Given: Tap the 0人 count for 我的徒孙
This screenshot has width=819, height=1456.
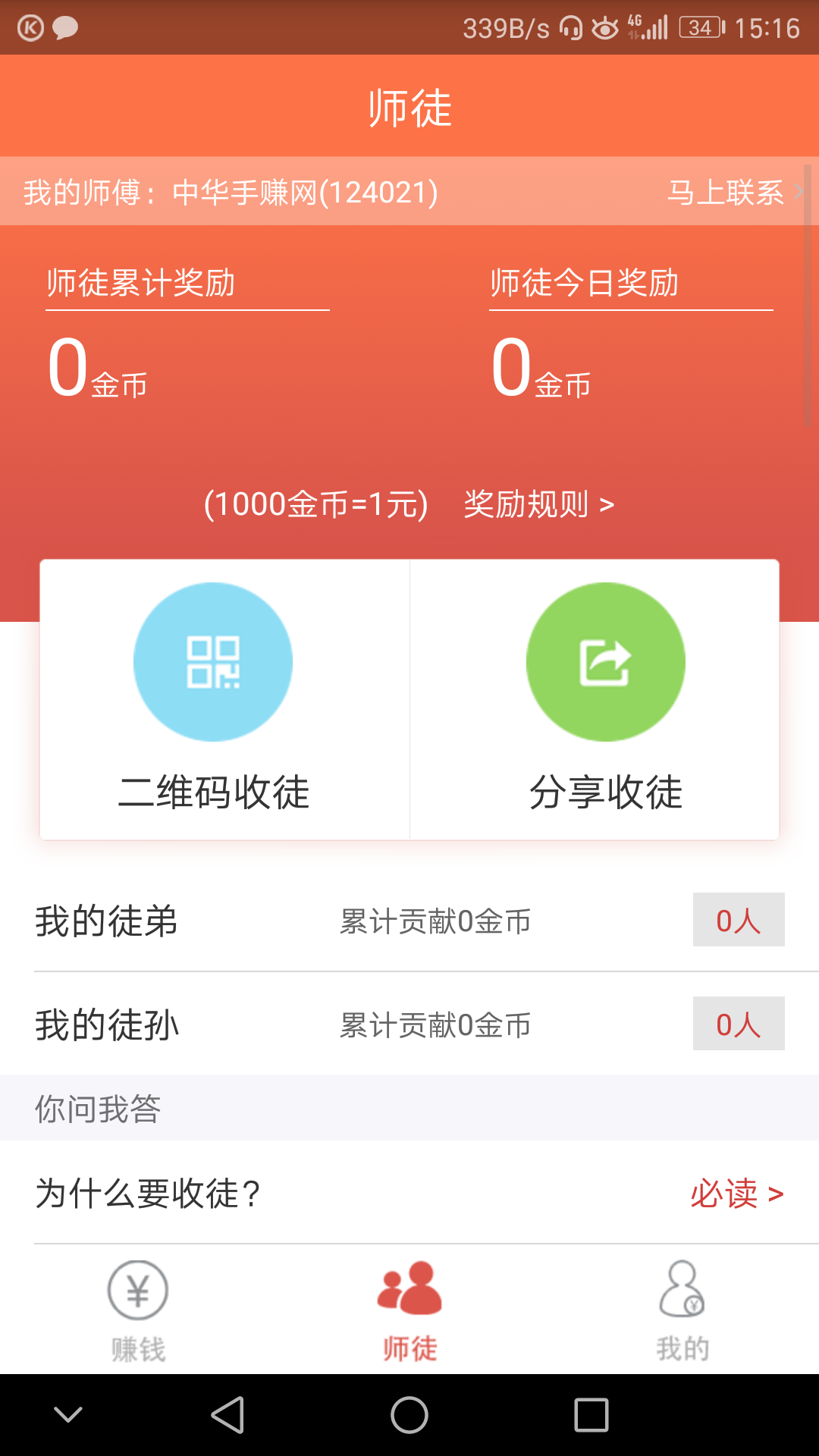Looking at the screenshot, I should tap(739, 1023).
